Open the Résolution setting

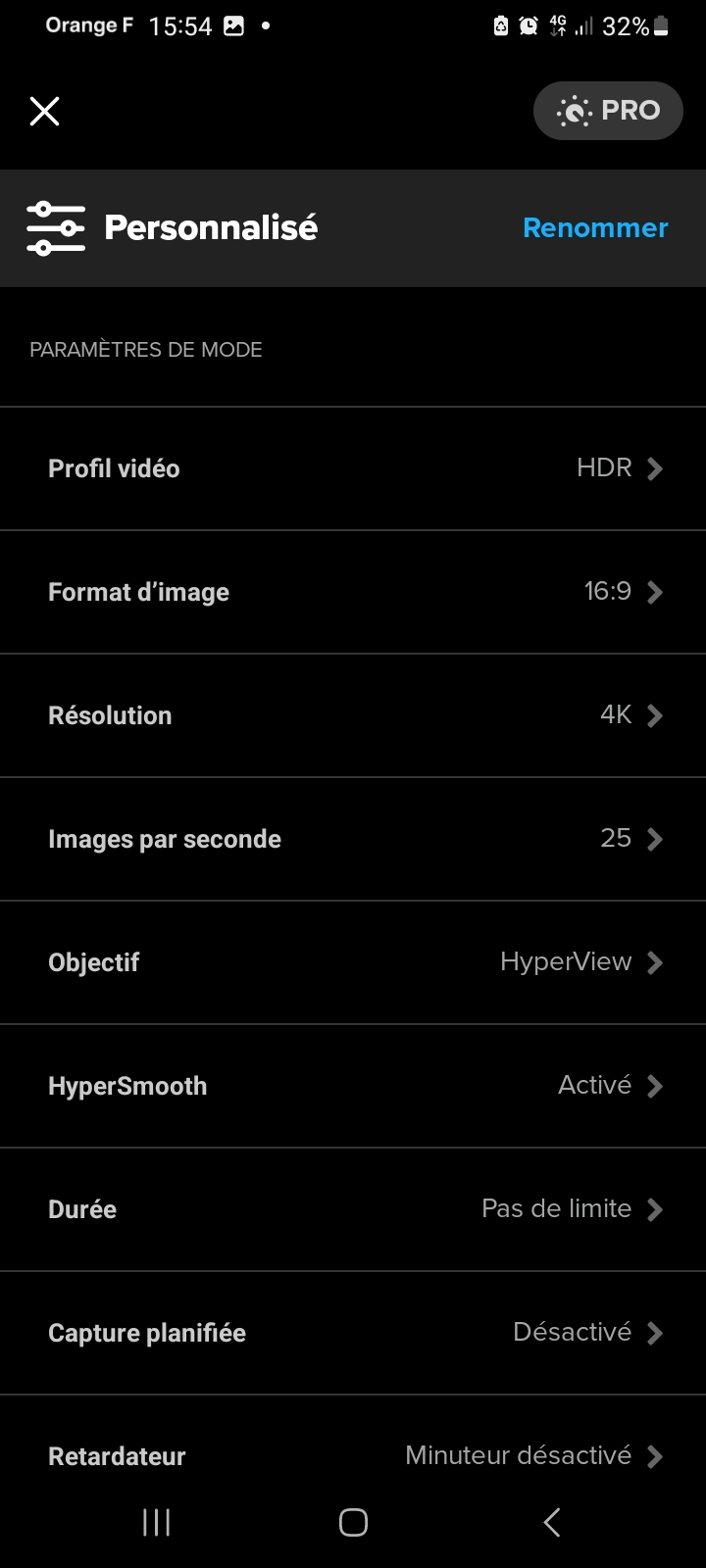point(353,715)
